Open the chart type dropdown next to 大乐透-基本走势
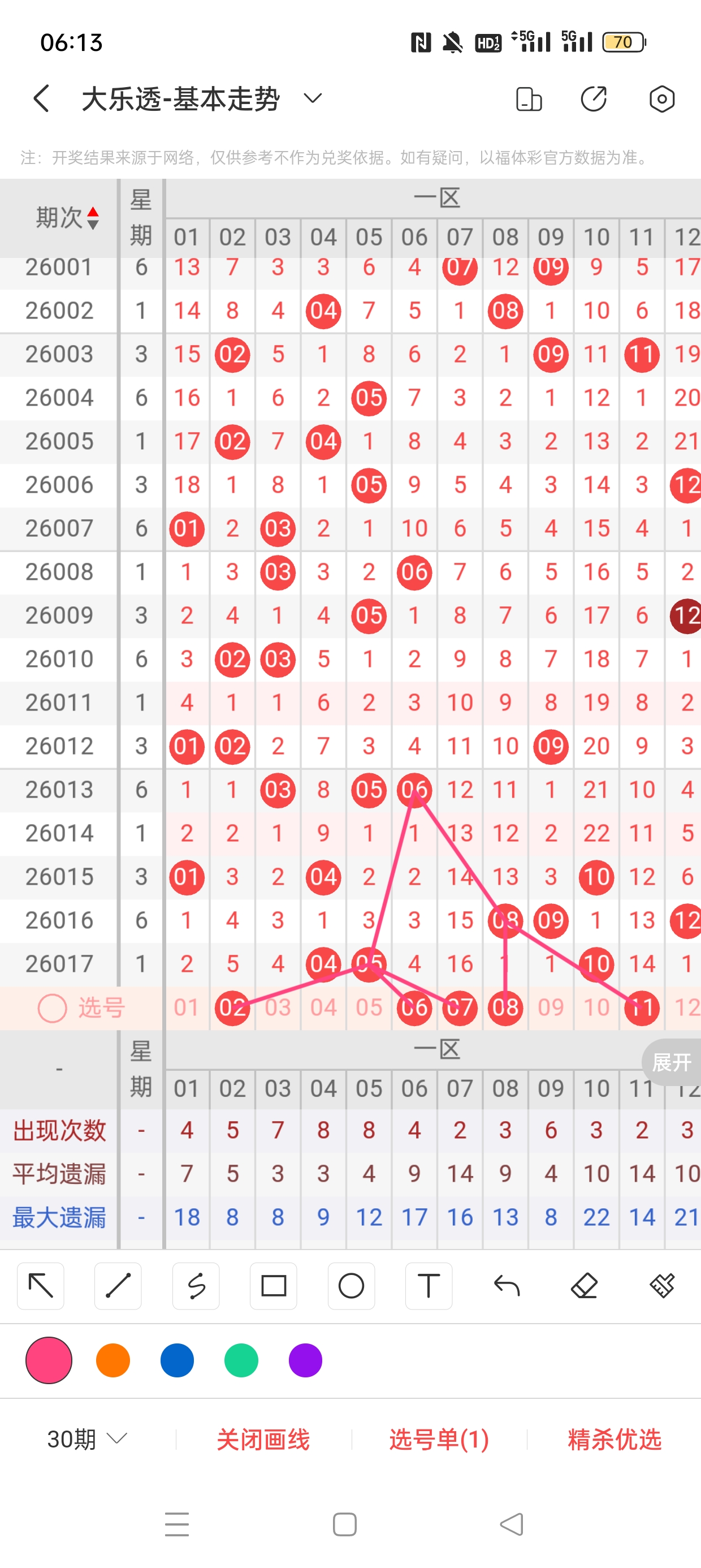 pos(313,98)
